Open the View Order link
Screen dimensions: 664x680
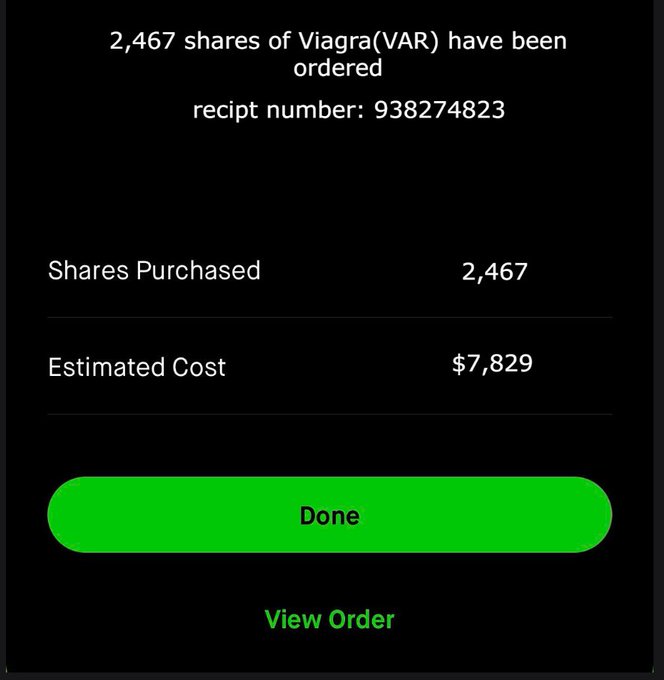329,619
